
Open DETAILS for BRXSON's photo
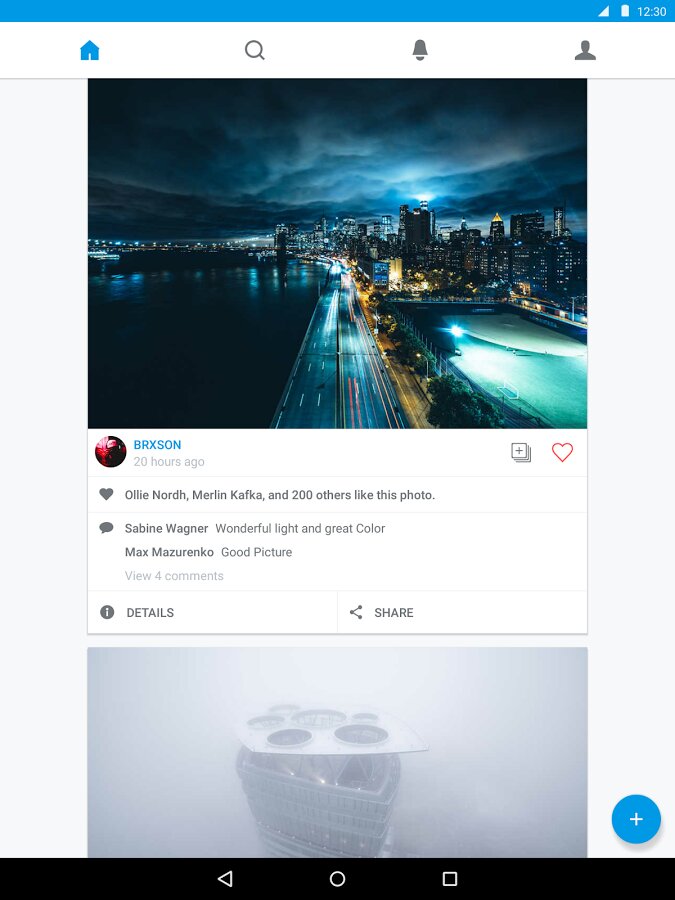click(212, 612)
